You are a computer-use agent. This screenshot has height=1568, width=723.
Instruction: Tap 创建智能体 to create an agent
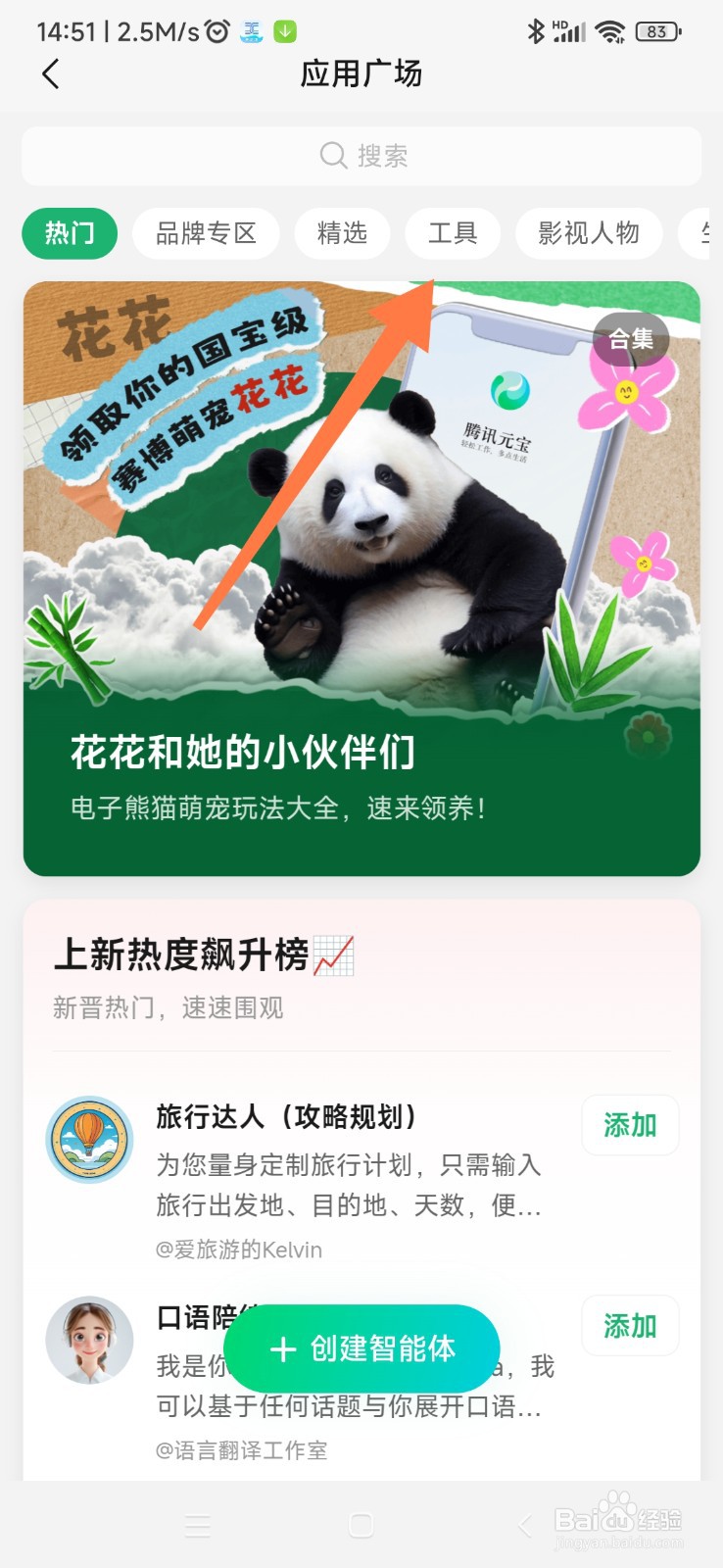coord(361,1348)
